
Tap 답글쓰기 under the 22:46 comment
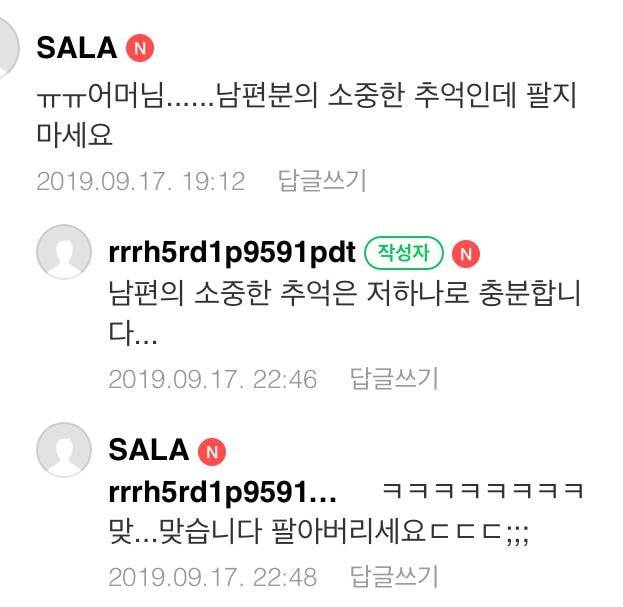click(393, 379)
